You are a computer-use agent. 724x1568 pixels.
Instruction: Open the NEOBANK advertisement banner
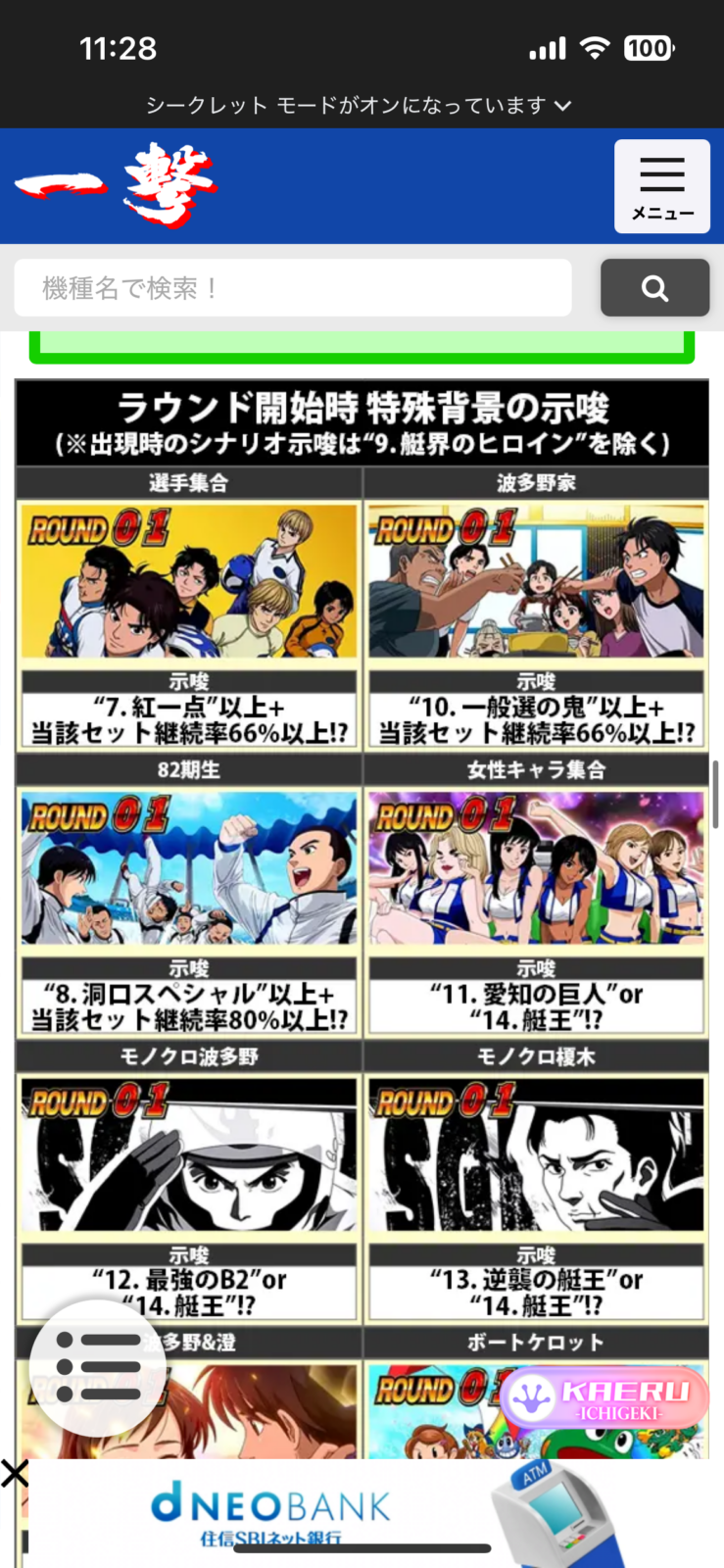(372, 1514)
